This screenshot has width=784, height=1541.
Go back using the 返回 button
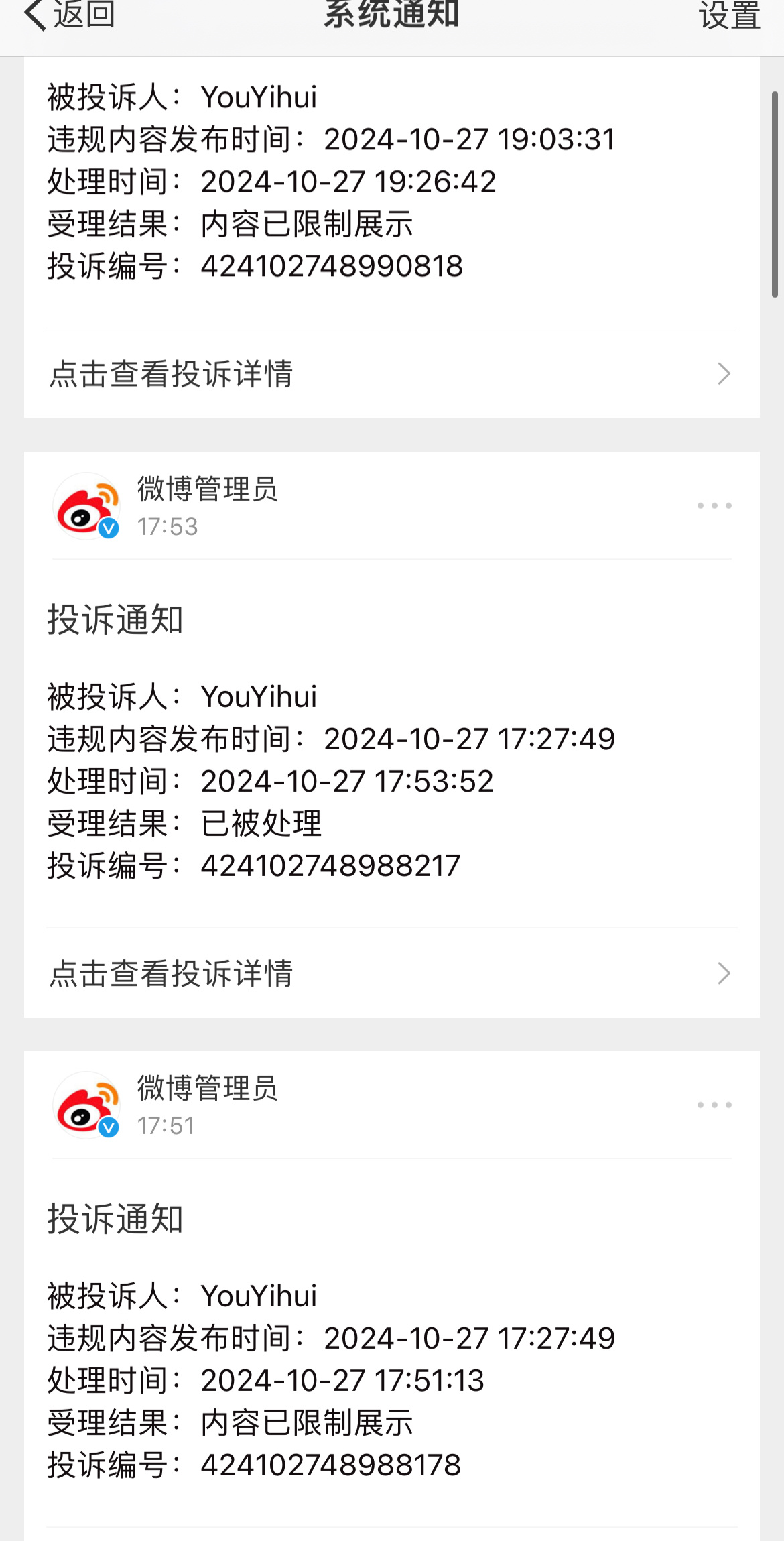(69, 15)
